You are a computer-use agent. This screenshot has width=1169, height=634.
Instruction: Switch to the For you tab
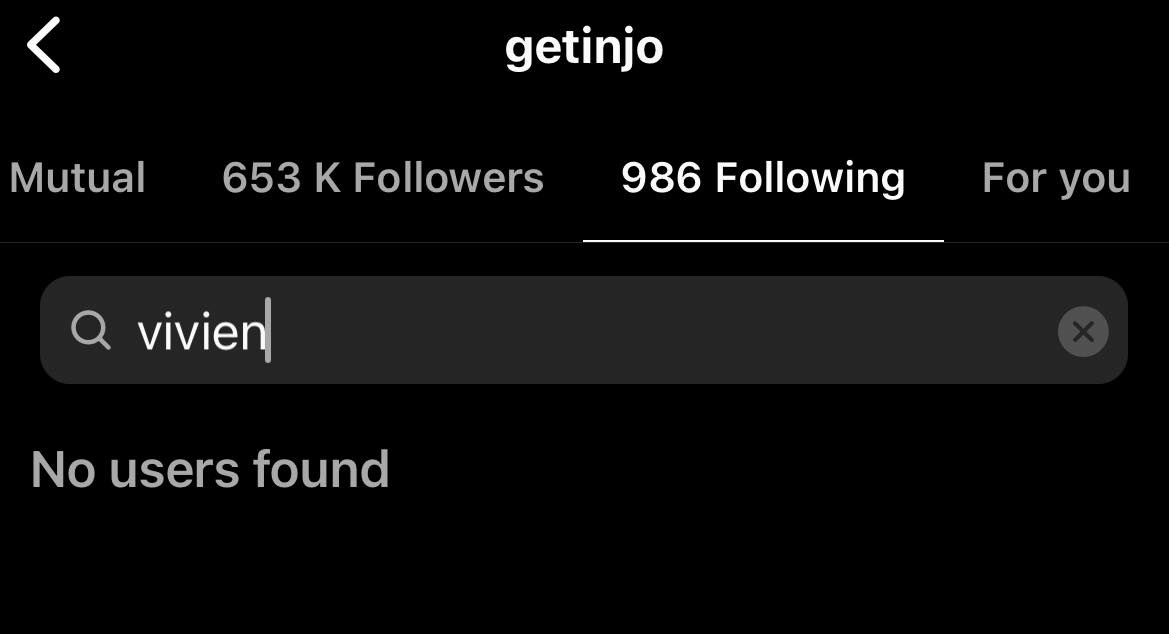click(1055, 179)
